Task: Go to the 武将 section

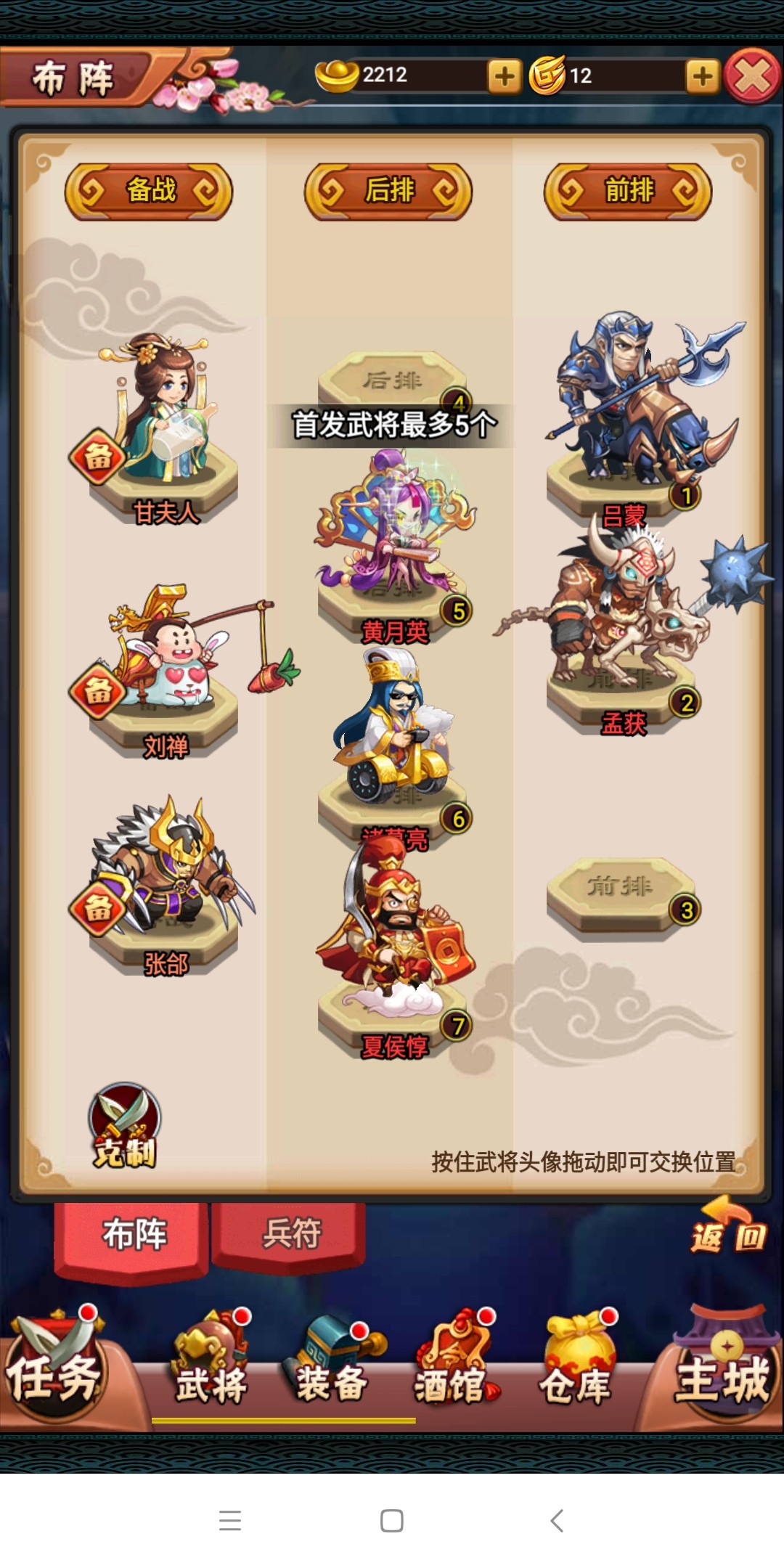Action: point(211,1366)
